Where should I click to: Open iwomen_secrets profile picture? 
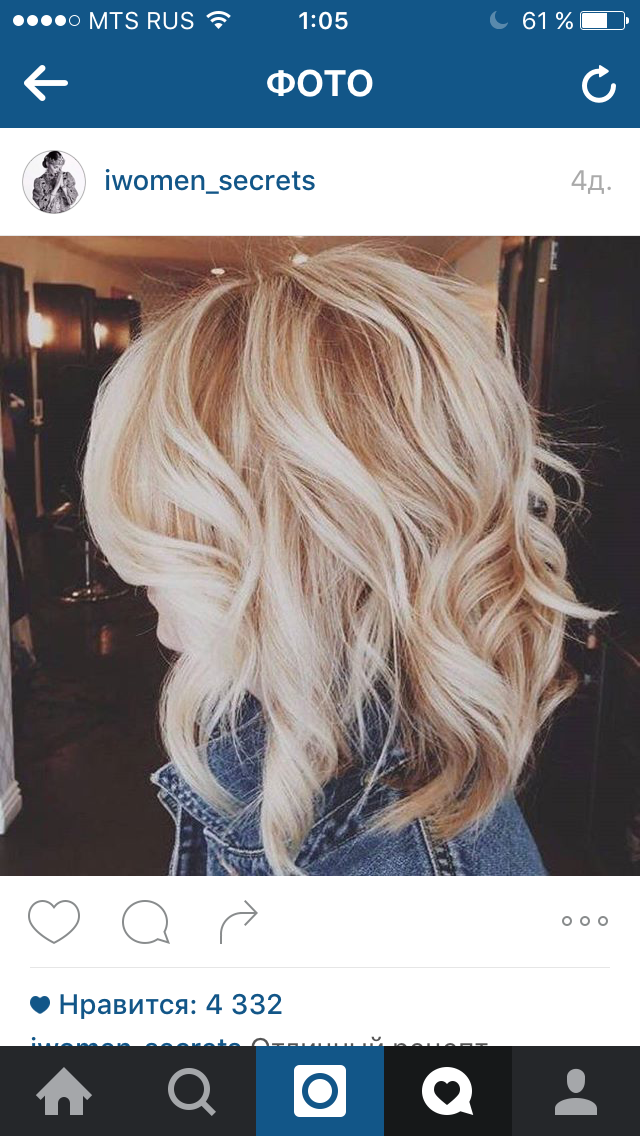[x=54, y=182]
